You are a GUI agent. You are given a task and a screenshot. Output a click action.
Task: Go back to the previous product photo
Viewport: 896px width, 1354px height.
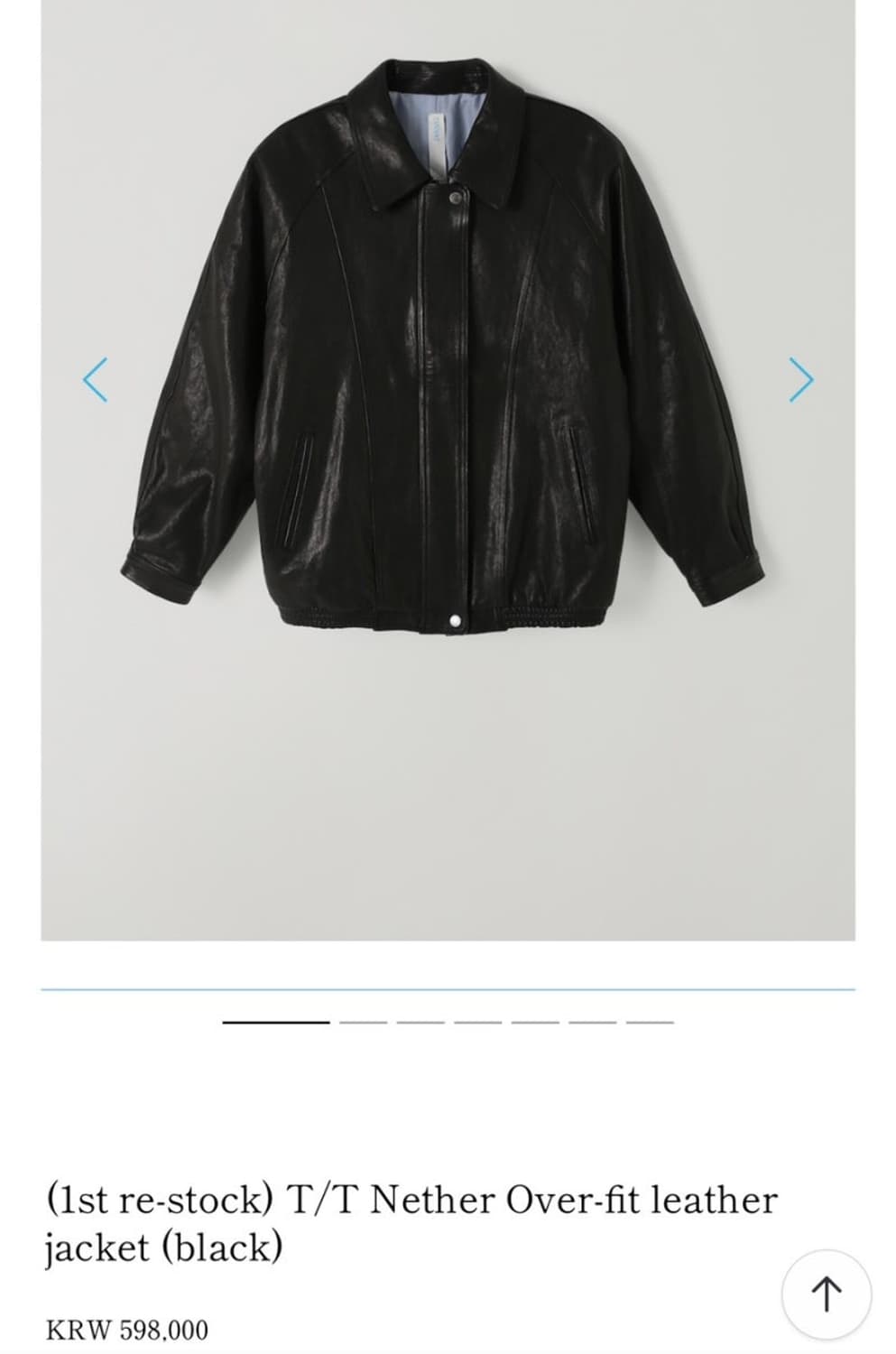97,379
